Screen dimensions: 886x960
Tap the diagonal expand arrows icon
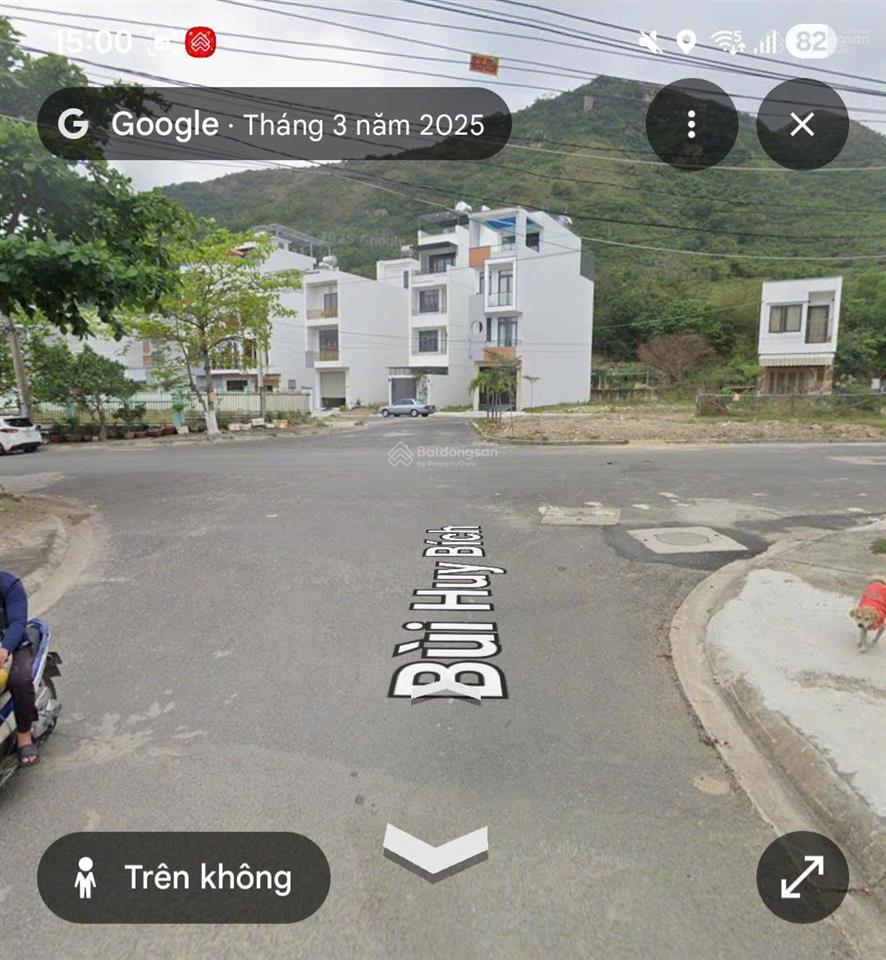801,878
